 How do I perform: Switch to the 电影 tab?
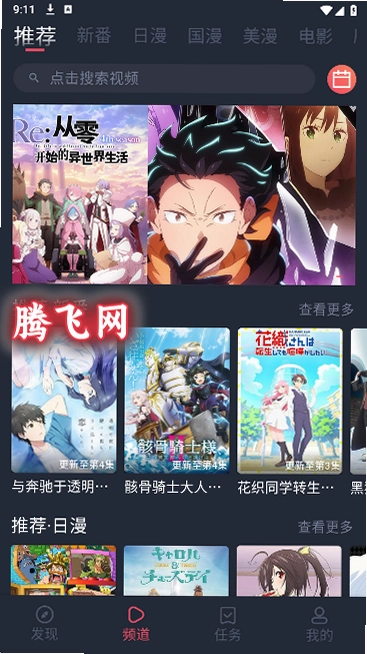coord(316,36)
